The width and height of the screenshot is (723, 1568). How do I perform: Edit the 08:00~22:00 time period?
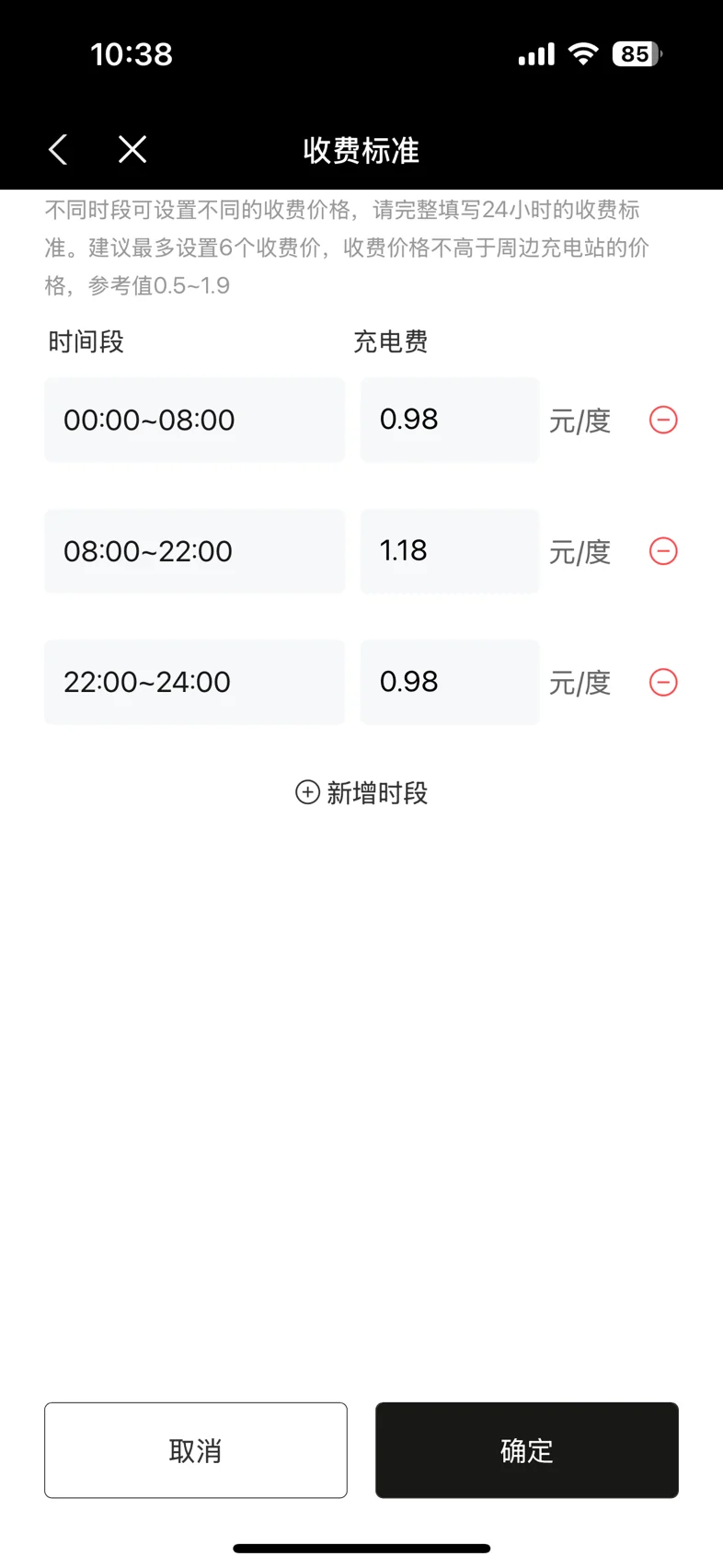point(195,551)
